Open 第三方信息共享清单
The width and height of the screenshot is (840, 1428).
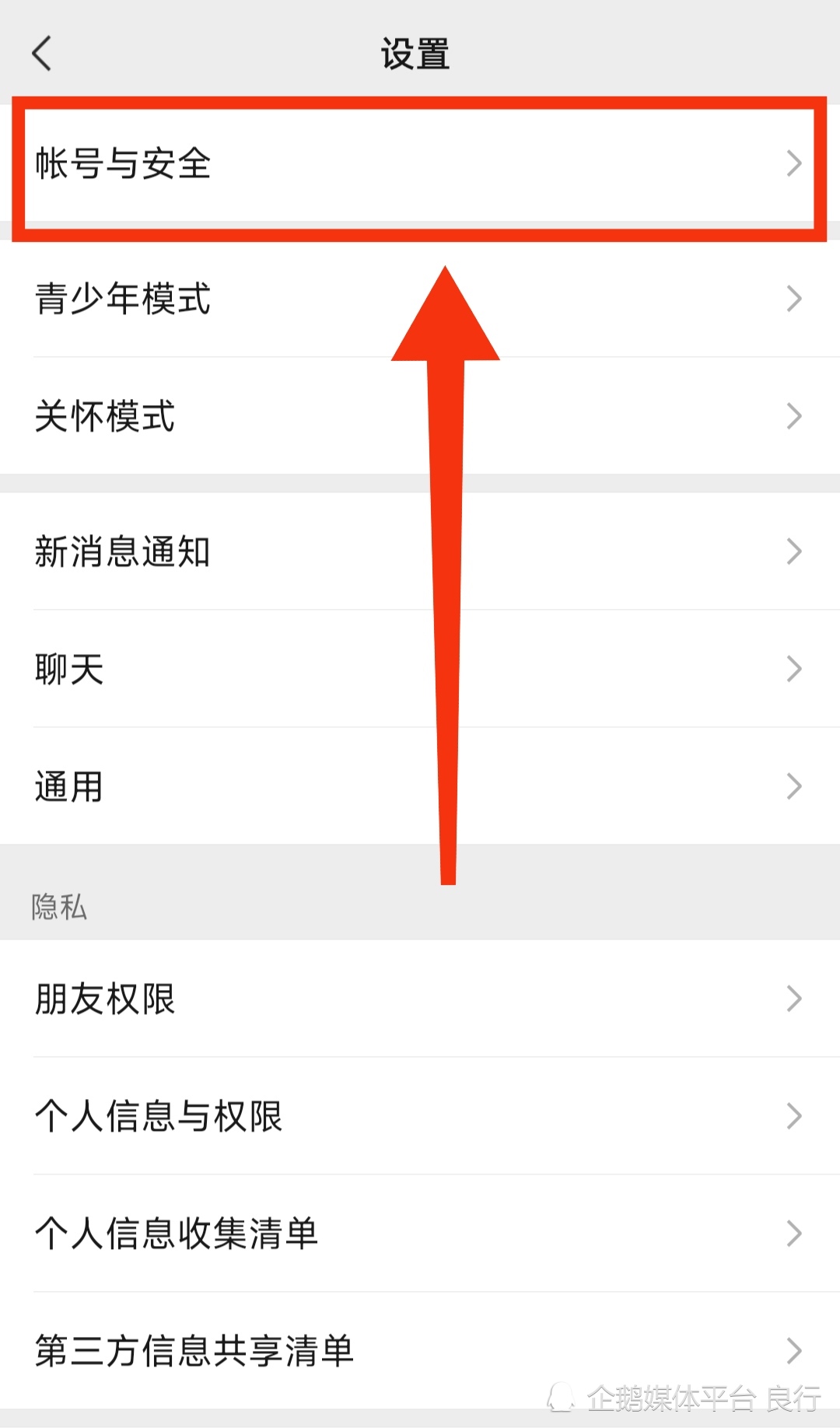pos(420,1351)
